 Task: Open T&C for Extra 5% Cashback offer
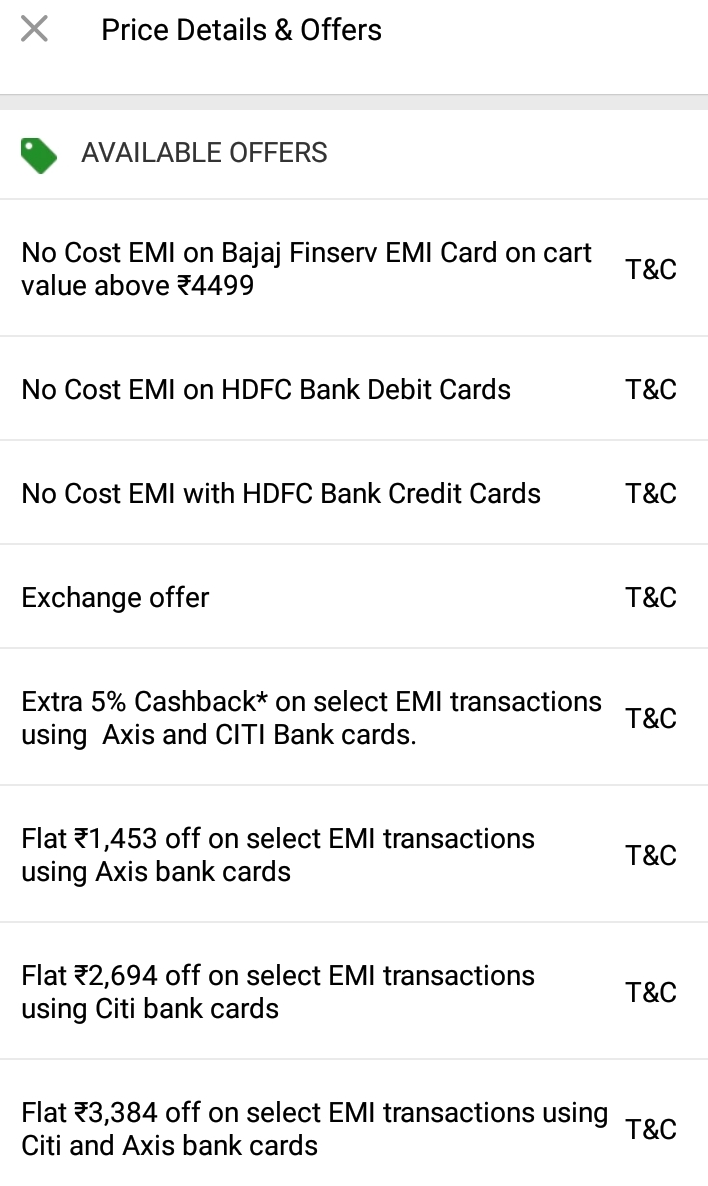651,718
